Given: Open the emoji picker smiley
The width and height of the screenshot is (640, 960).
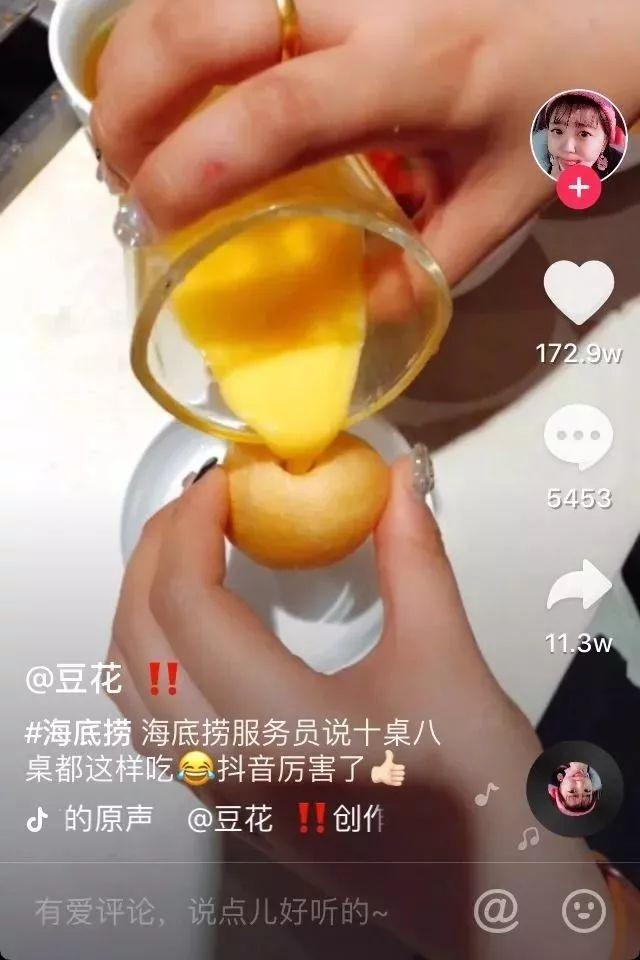Looking at the screenshot, I should tap(584, 910).
